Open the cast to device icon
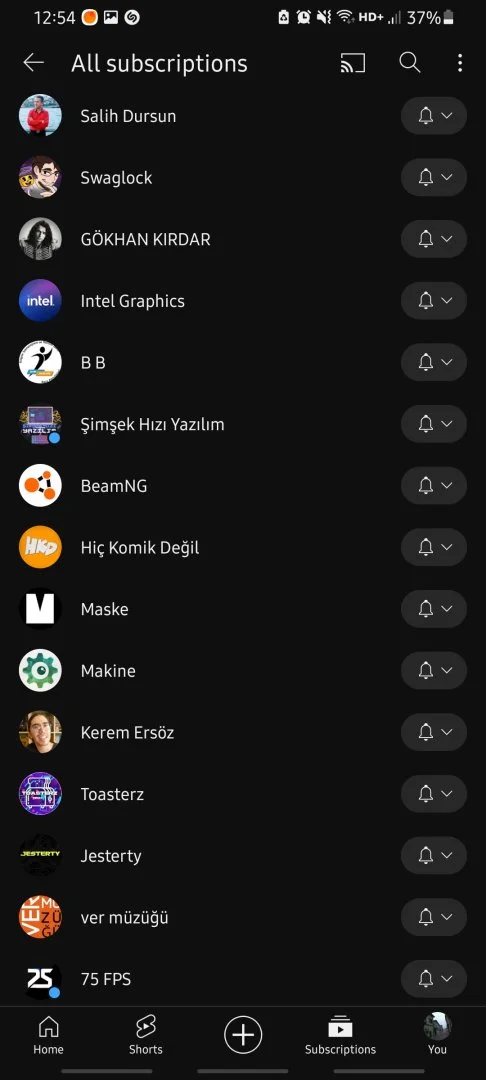Image resolution: width=486 pixels, height=1080 pixels. point(352,63)
